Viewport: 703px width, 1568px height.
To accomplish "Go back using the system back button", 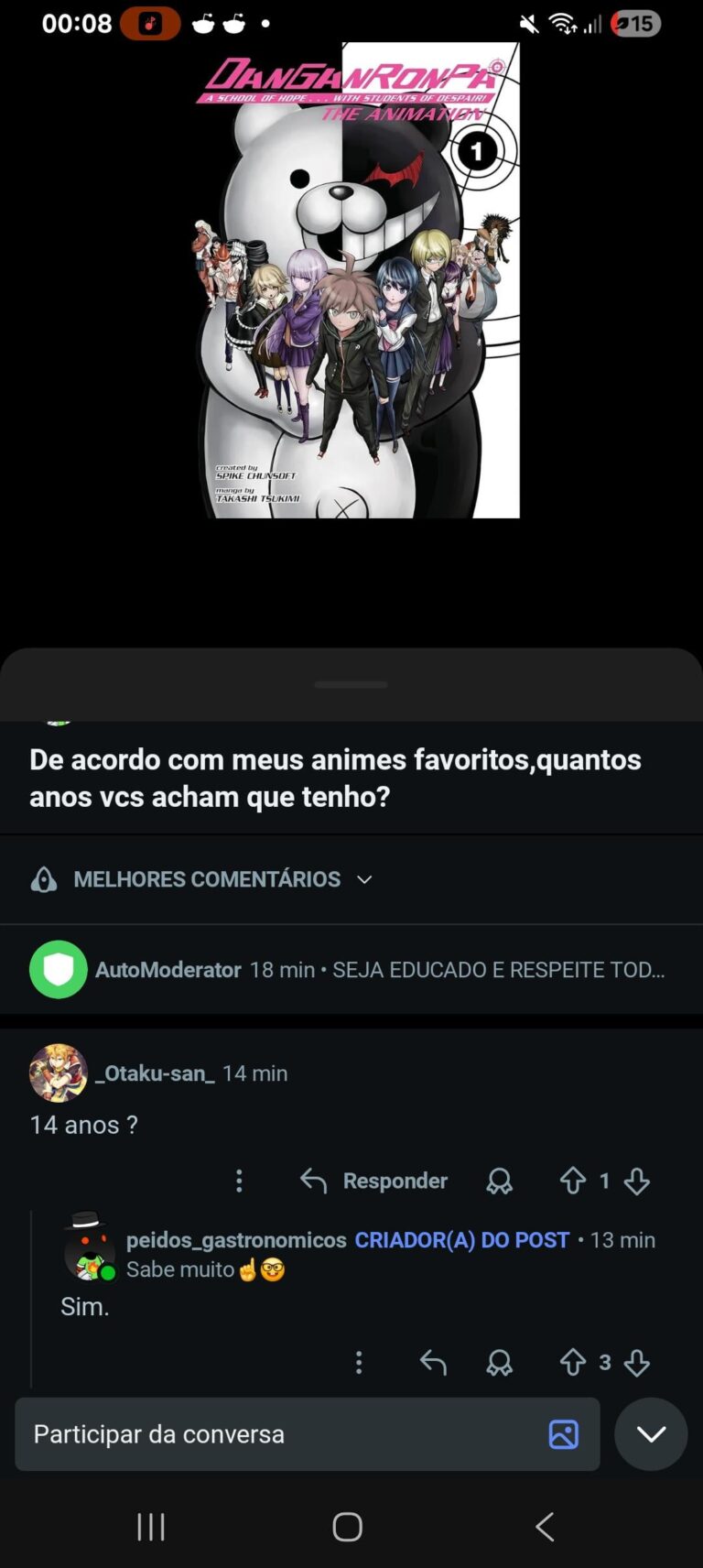I will click(x=545, y=1527).
